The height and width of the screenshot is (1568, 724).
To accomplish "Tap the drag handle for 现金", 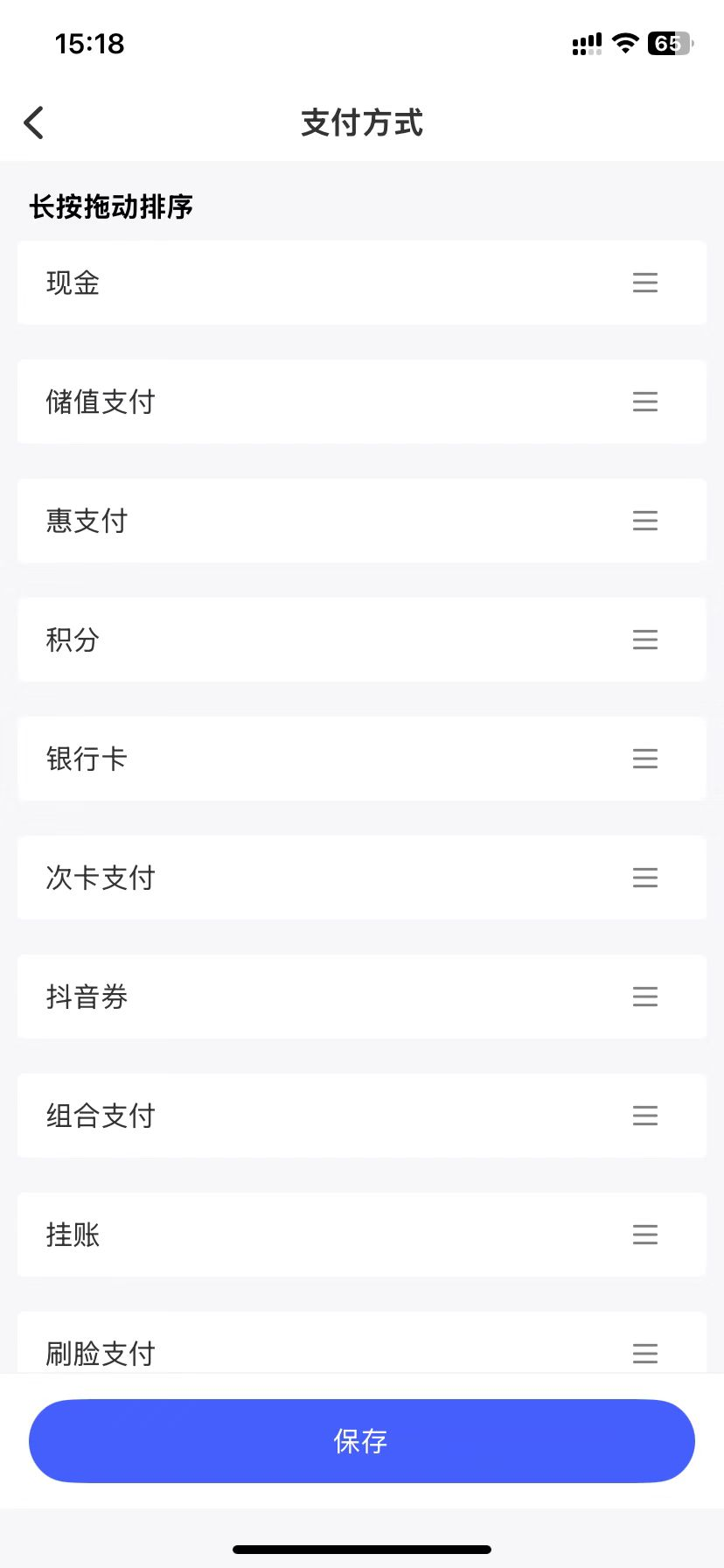I will [645, 283].
